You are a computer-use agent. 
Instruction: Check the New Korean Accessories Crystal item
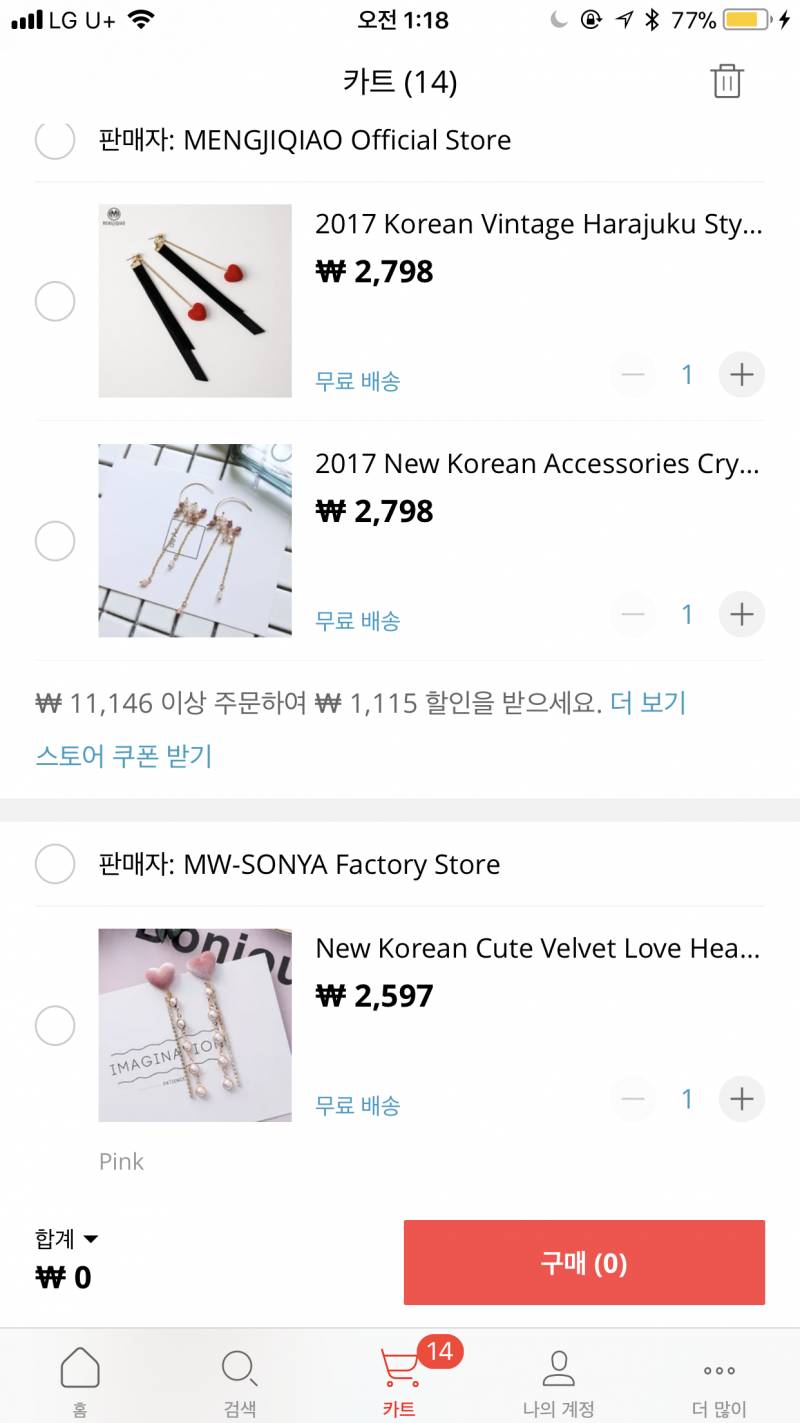[55, 541]
